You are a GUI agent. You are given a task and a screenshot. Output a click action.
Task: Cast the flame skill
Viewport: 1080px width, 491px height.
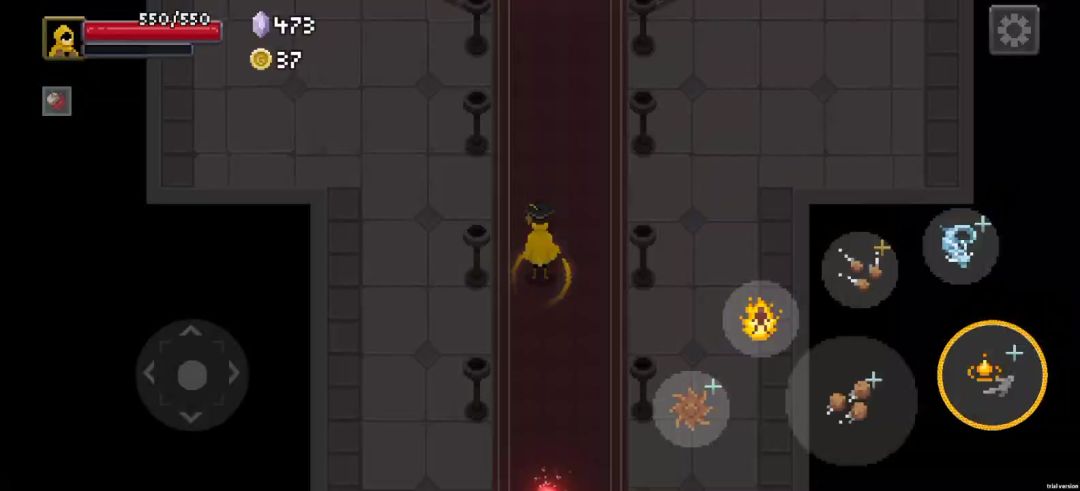760,319
